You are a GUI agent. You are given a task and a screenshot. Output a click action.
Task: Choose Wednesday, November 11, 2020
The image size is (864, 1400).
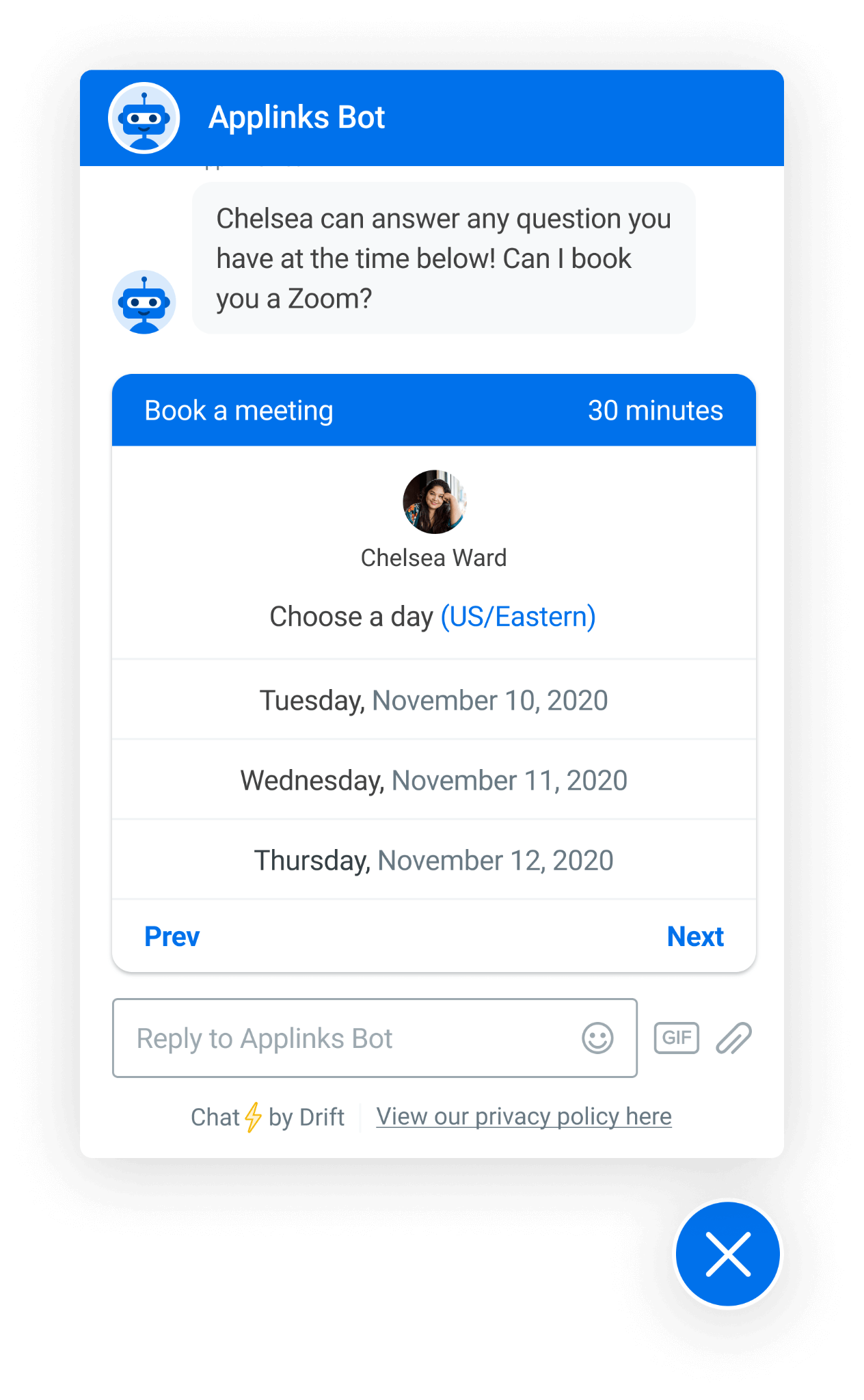(433, 780)
